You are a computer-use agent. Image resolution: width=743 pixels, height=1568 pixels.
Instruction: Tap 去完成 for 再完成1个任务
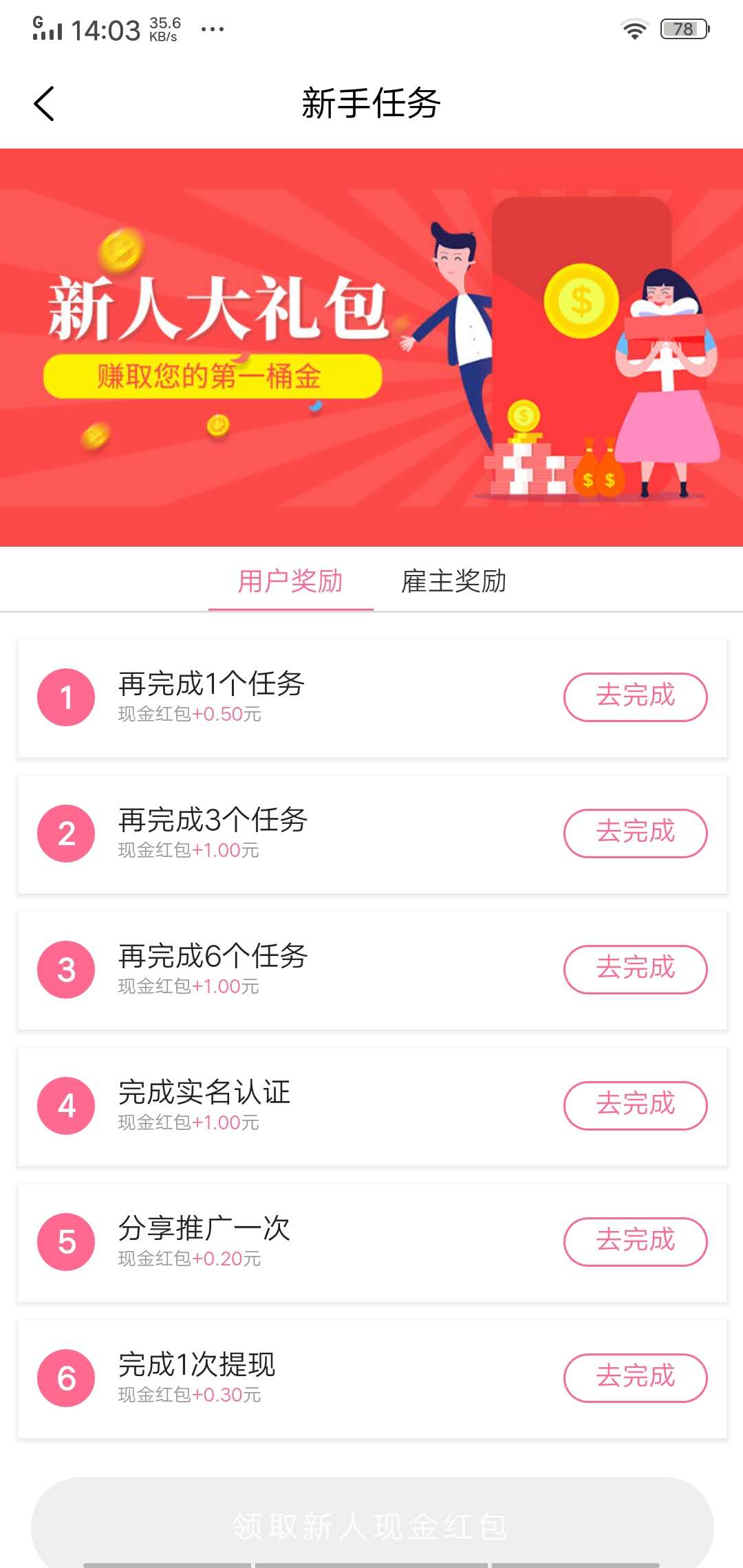click(x=635, y=697)
